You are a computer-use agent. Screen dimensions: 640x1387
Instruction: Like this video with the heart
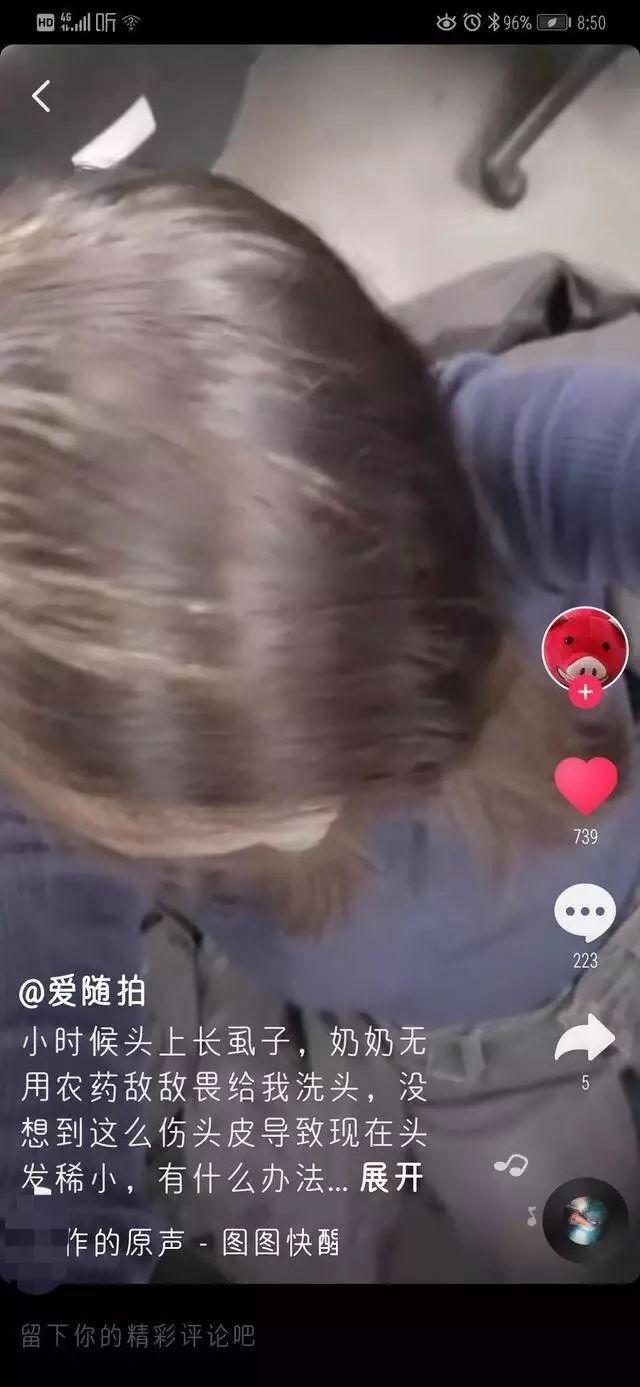(x=586, y=785)
